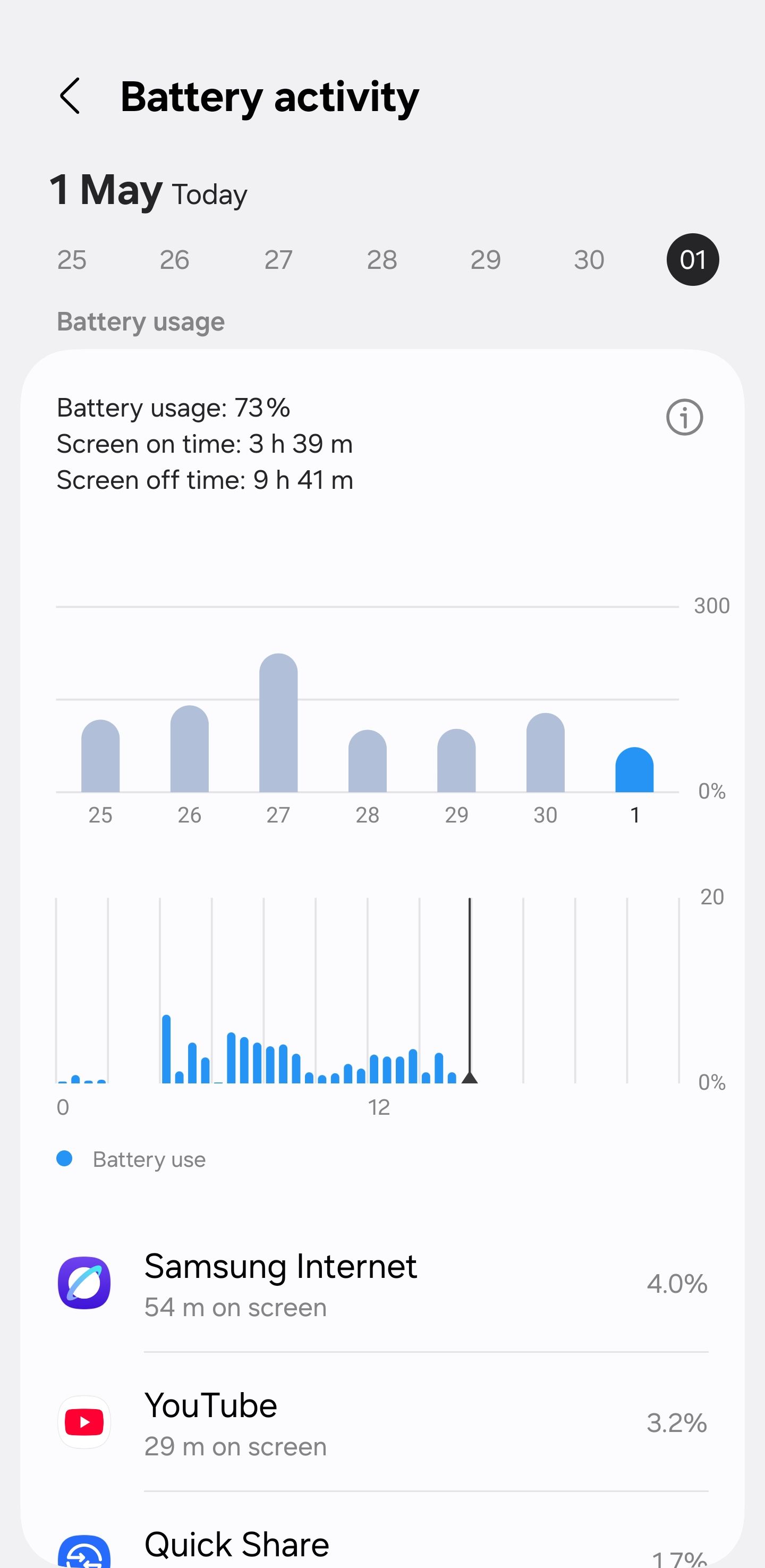The height and width of the screenshot is (1568, 765).
Task: Open Quick Share via its app icon
Action: (x=83, y=1552)
